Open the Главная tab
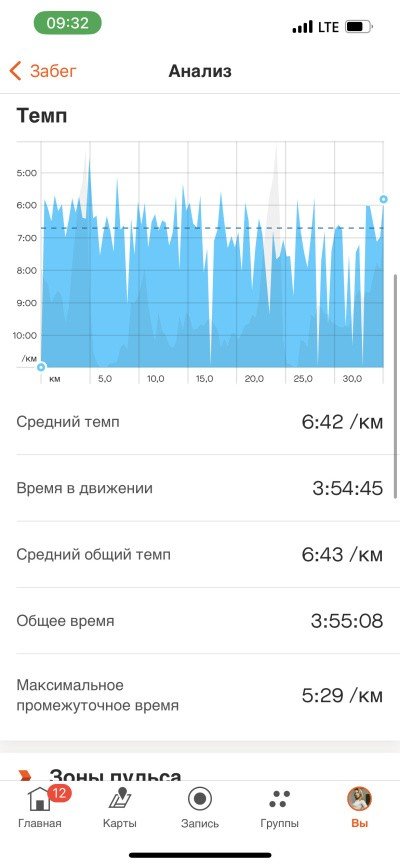Viewport: 400px width, 866px height. (x=40, y=807)
